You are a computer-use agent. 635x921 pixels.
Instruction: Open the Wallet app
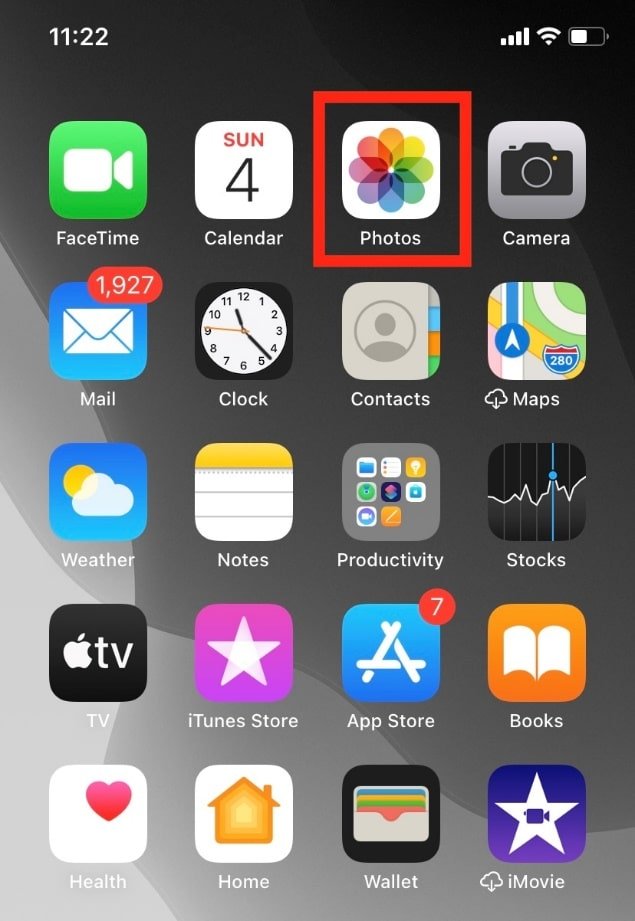click(391, 814)
